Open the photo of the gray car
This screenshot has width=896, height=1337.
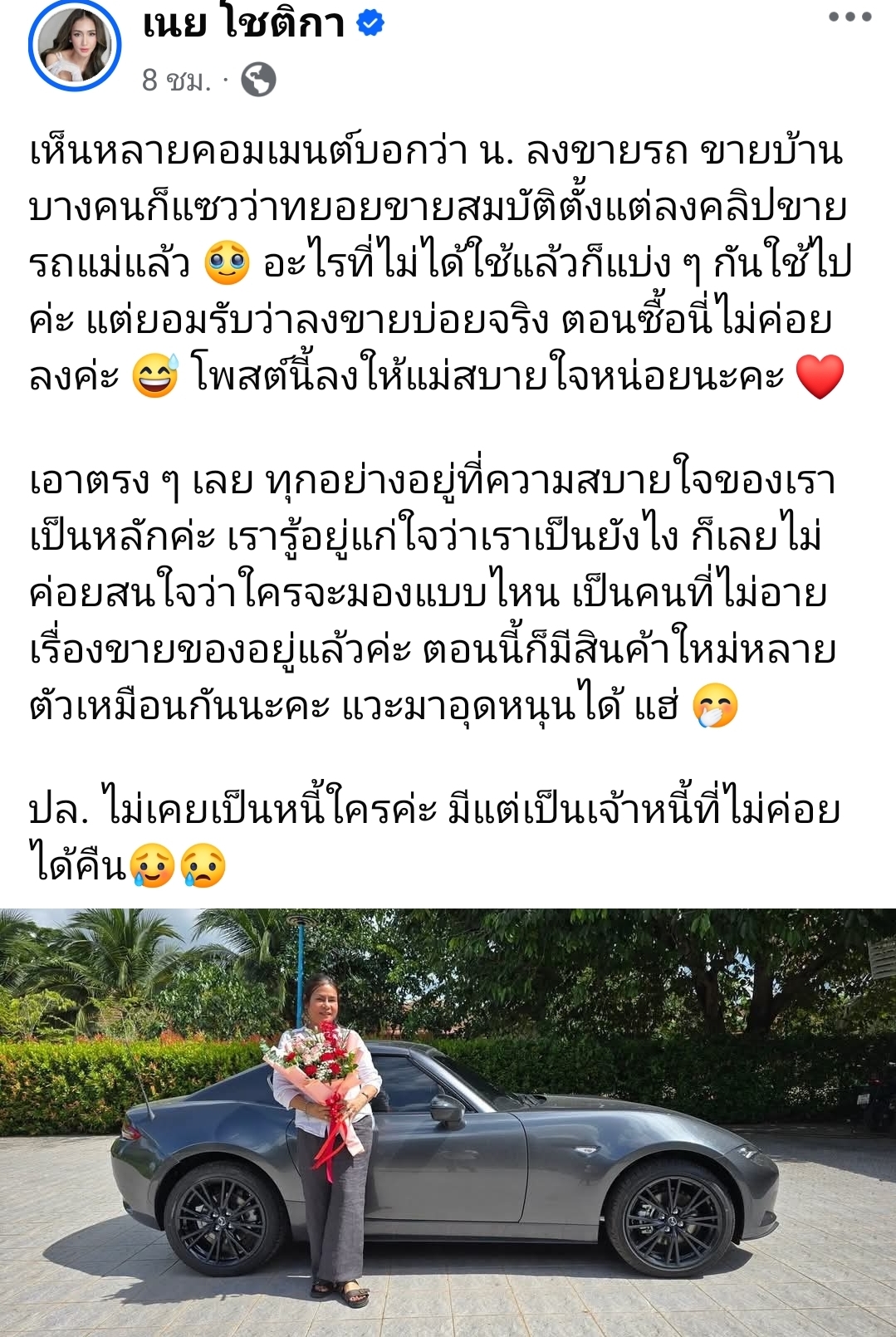(448, 1121)
